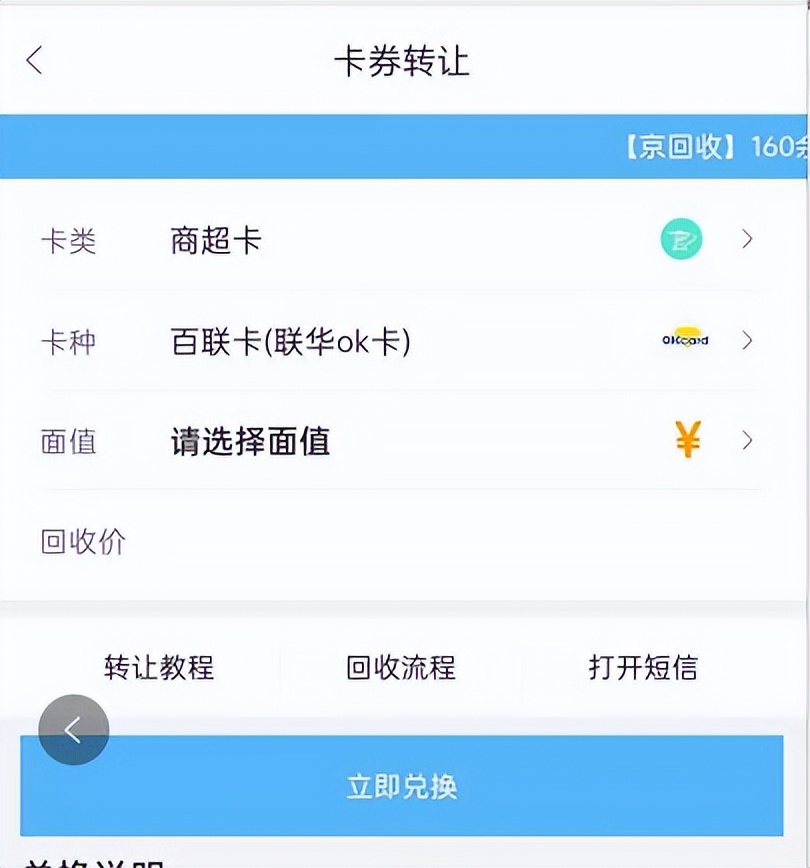Click the 卡券转让 title bar

pyautogui.click(x=404, y=61)
